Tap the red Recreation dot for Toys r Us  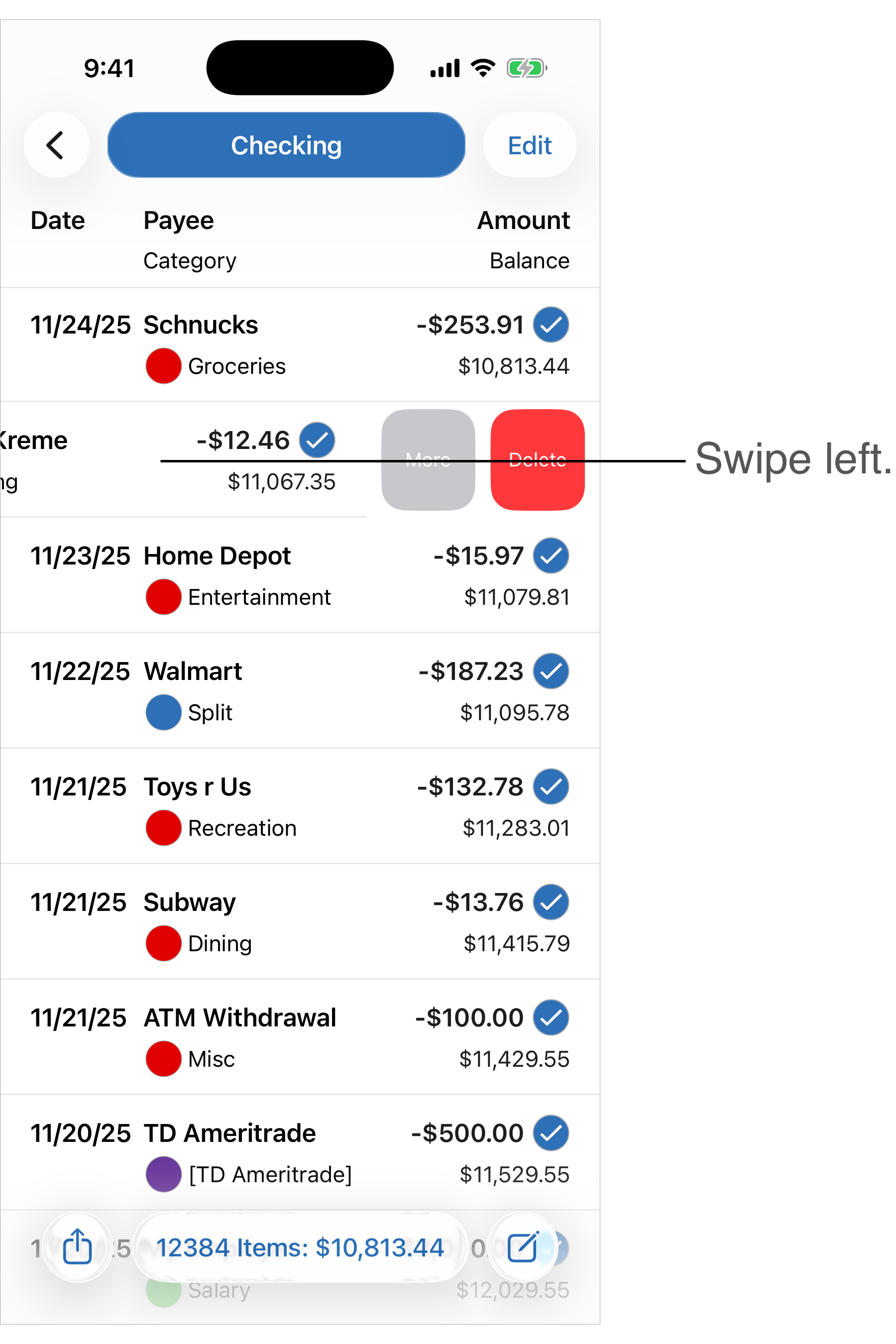[x=163, y=827]
